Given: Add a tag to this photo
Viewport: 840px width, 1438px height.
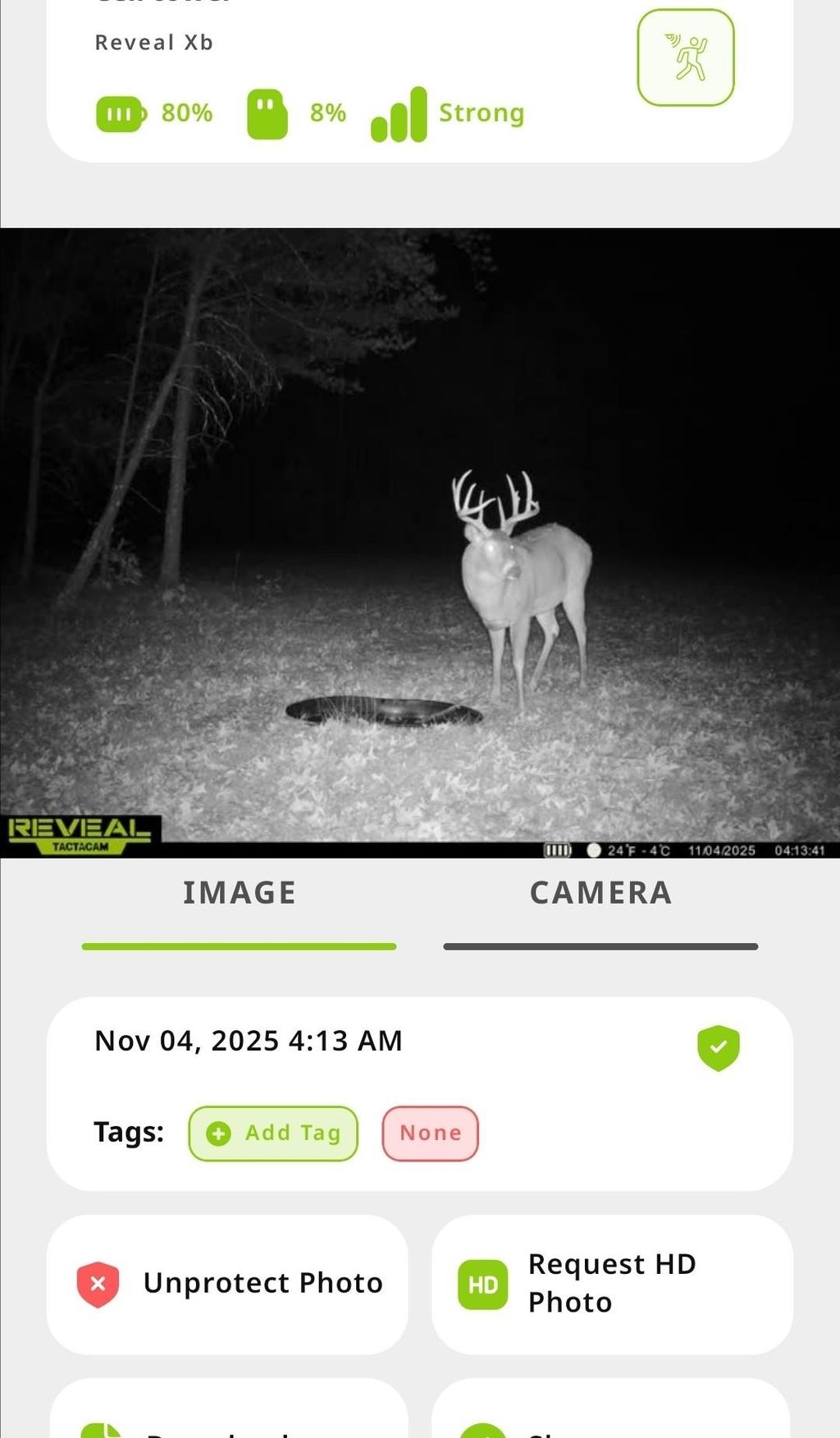Looking at the screenshot, I should click(273, 1133).
